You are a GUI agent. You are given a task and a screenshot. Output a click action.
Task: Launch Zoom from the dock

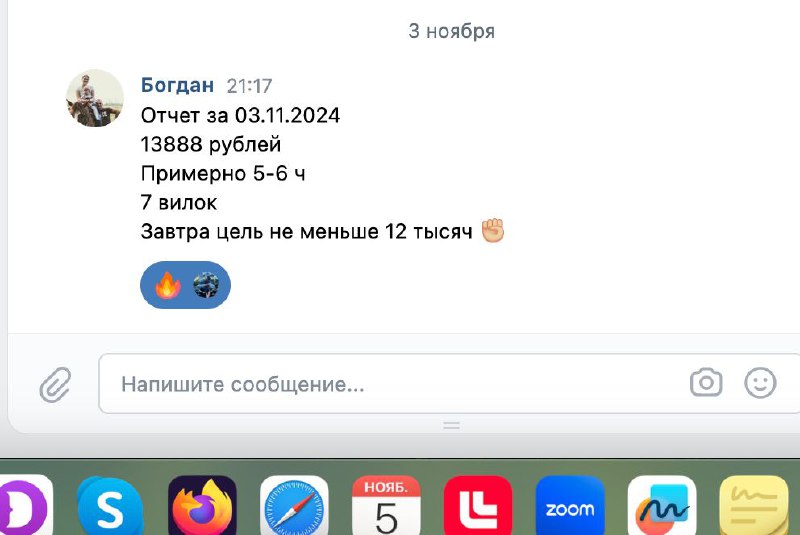(570, 507)
